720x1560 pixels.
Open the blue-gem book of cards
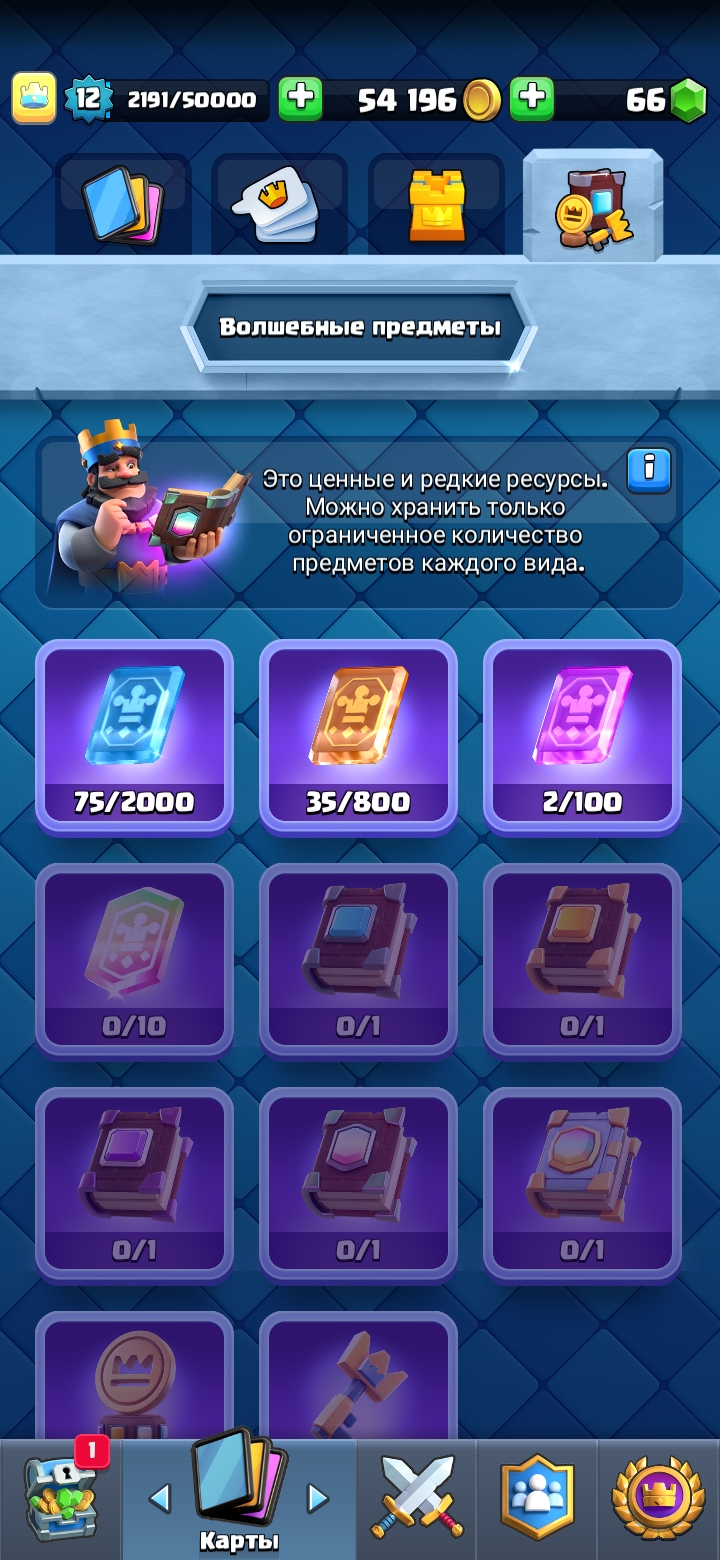coord(358,959)
